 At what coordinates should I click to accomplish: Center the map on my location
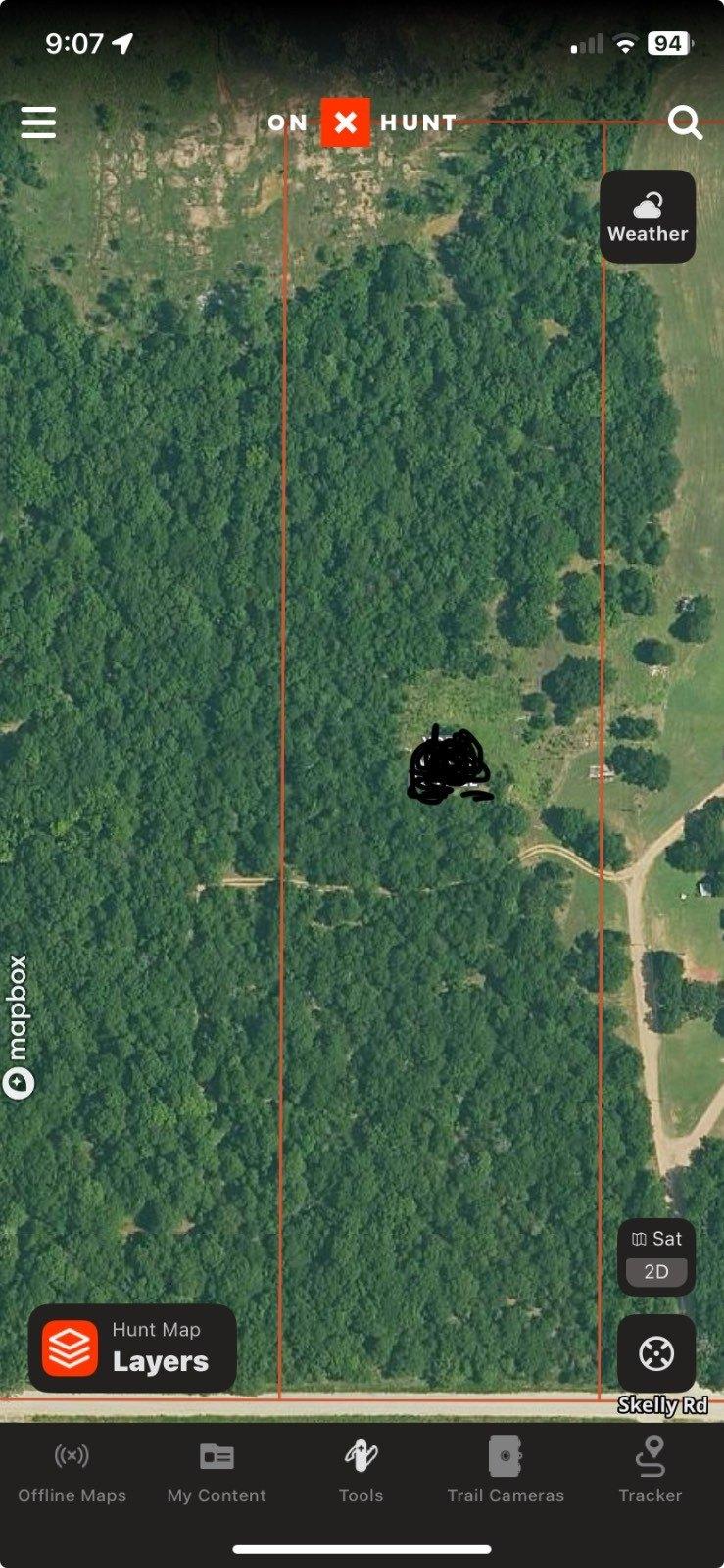[655, 1353]
